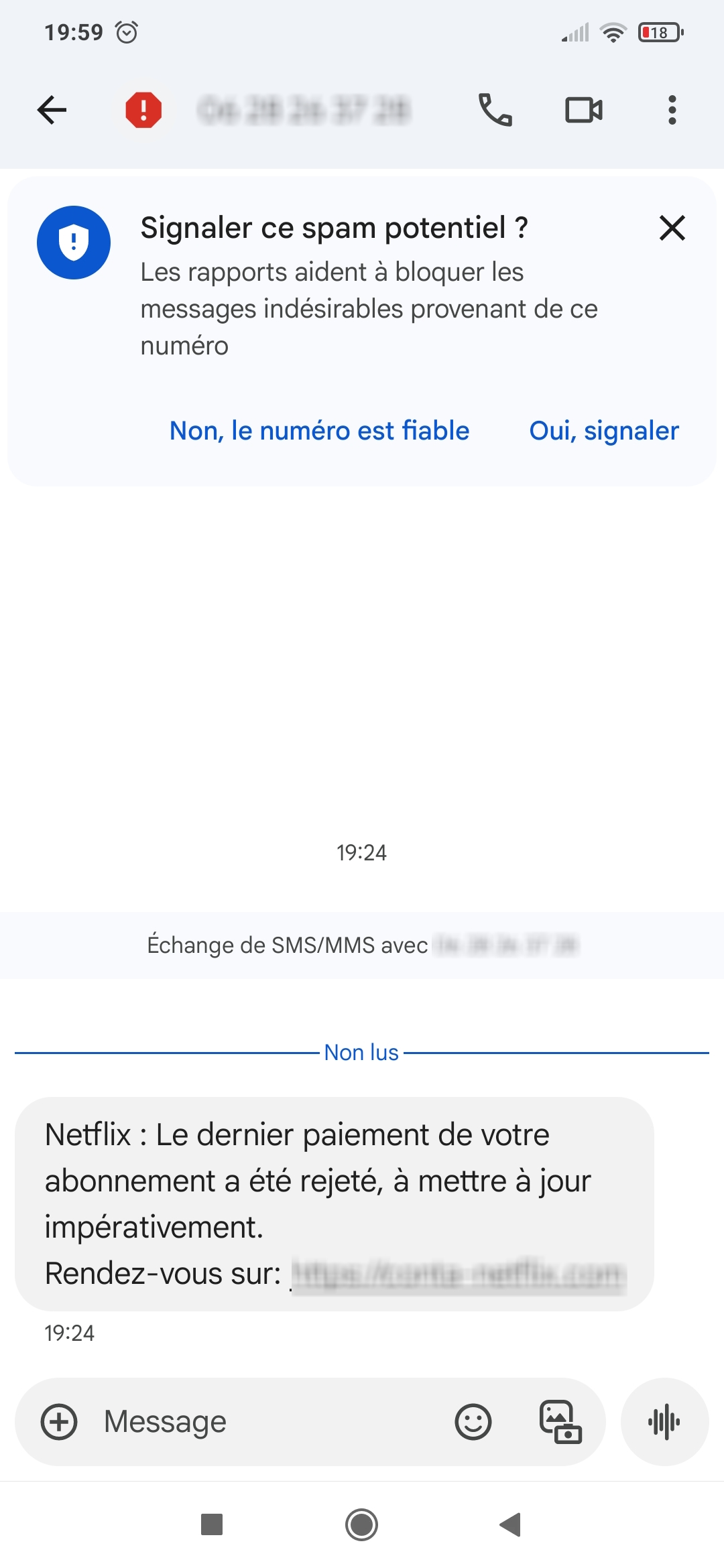724x1568 pixels.
Task: Record a voice message
Action: (x=664, y=1422)
